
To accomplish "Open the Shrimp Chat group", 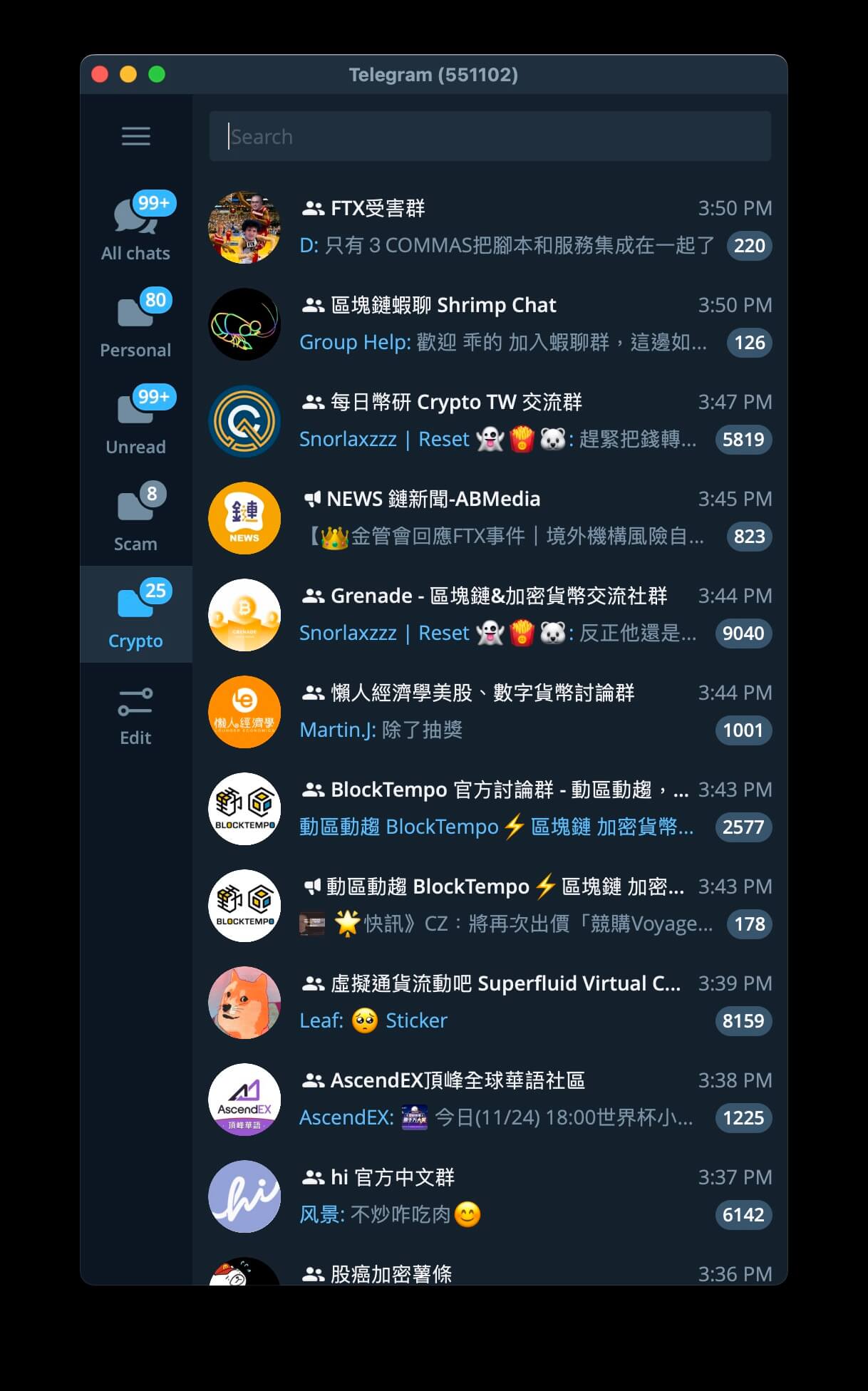I will point(490,324).
